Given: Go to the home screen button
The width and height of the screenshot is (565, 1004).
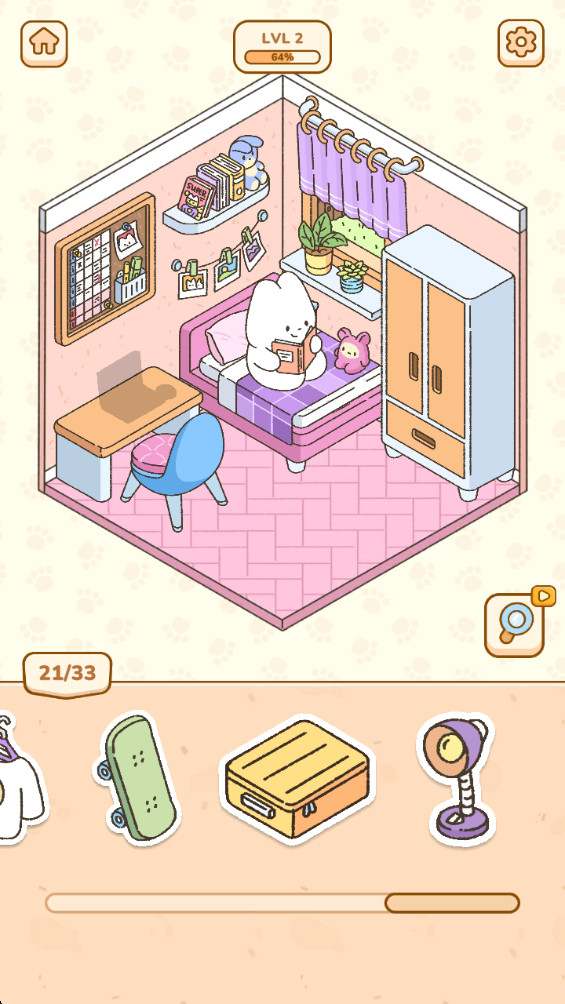Looking at the screenshot, I should tap(44, 44).
